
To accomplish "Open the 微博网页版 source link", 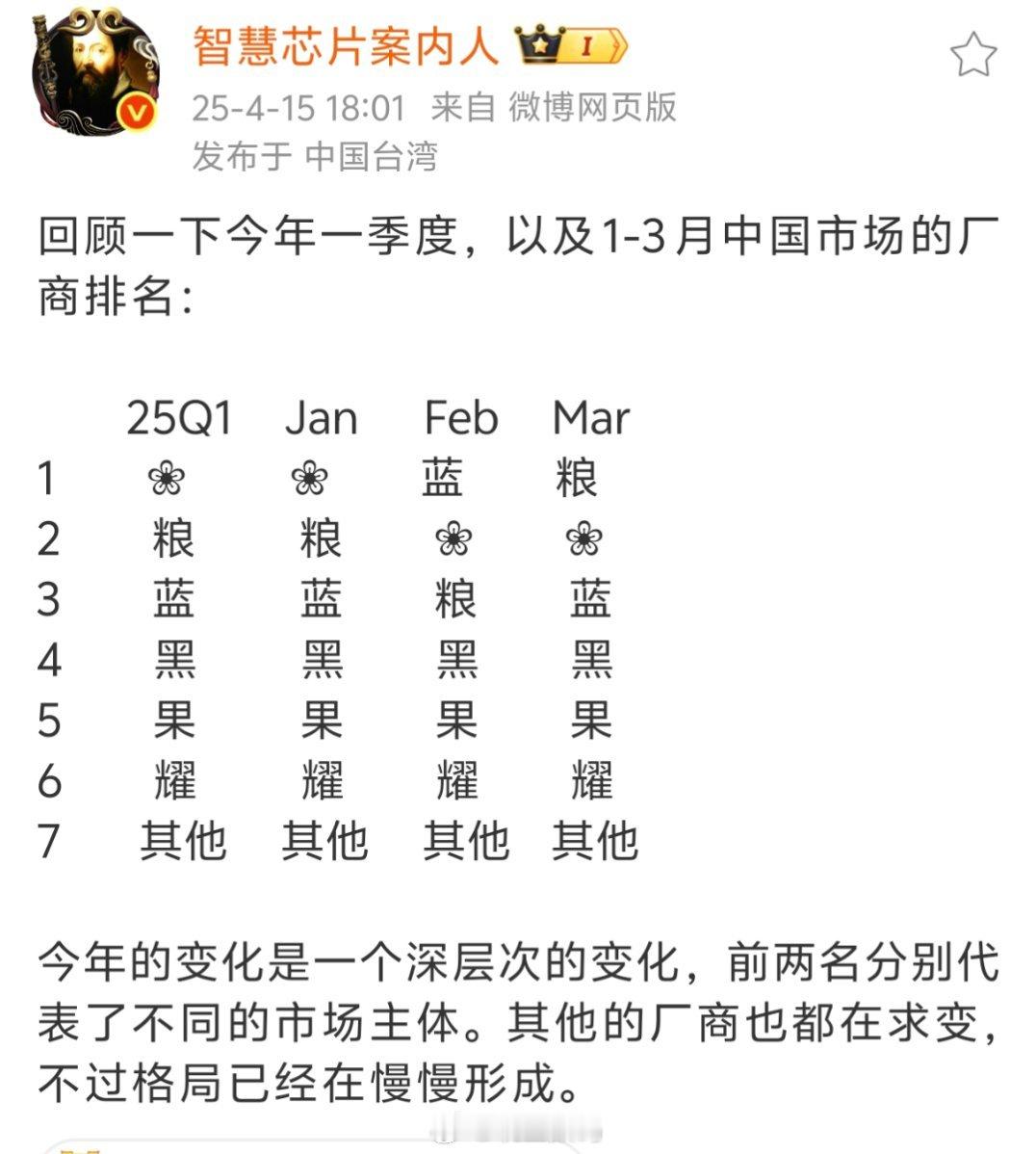I will coord(592,107).
